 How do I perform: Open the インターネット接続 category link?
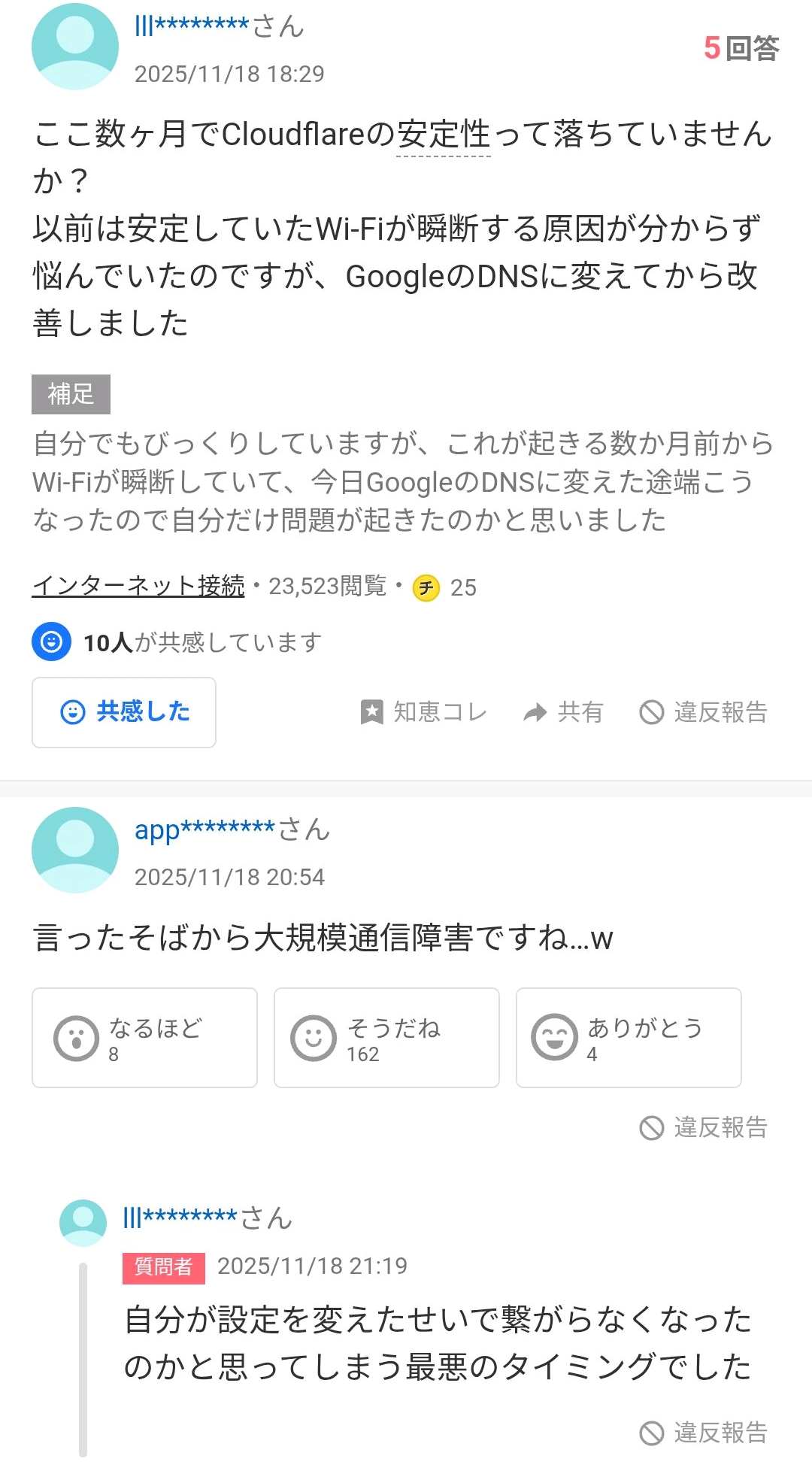click(x=138, y=586)
